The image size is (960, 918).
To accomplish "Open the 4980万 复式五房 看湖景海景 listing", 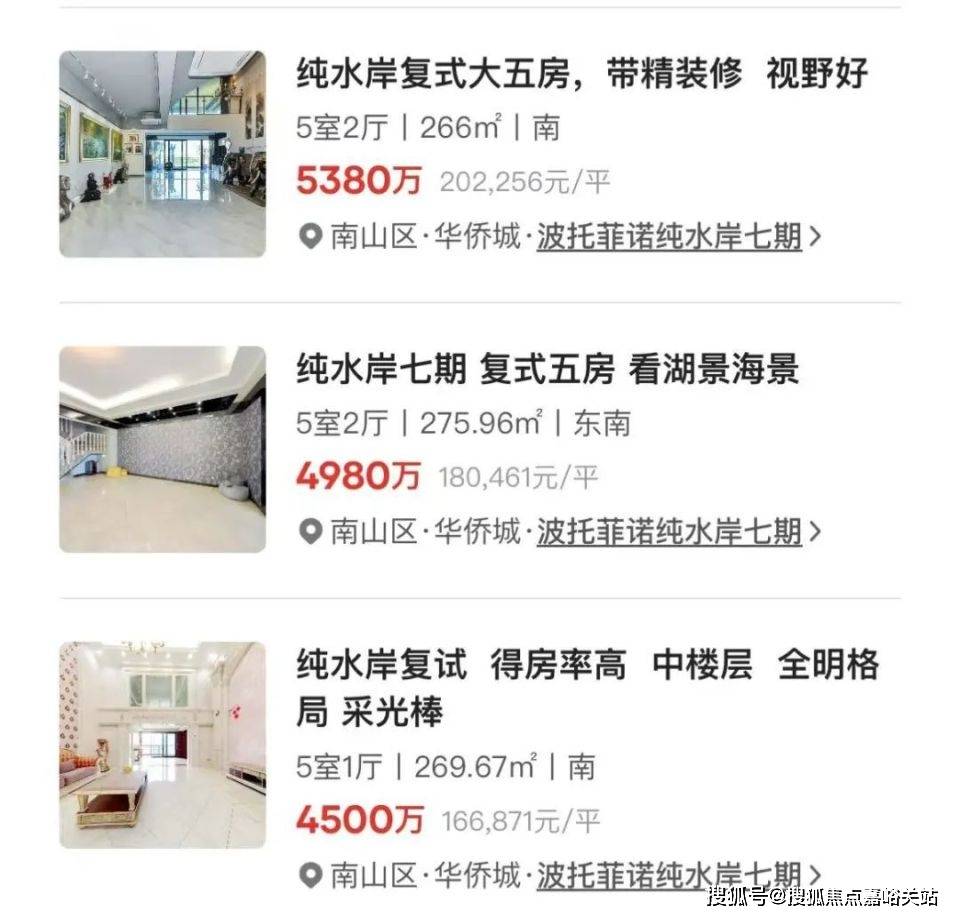I will 547,371.
